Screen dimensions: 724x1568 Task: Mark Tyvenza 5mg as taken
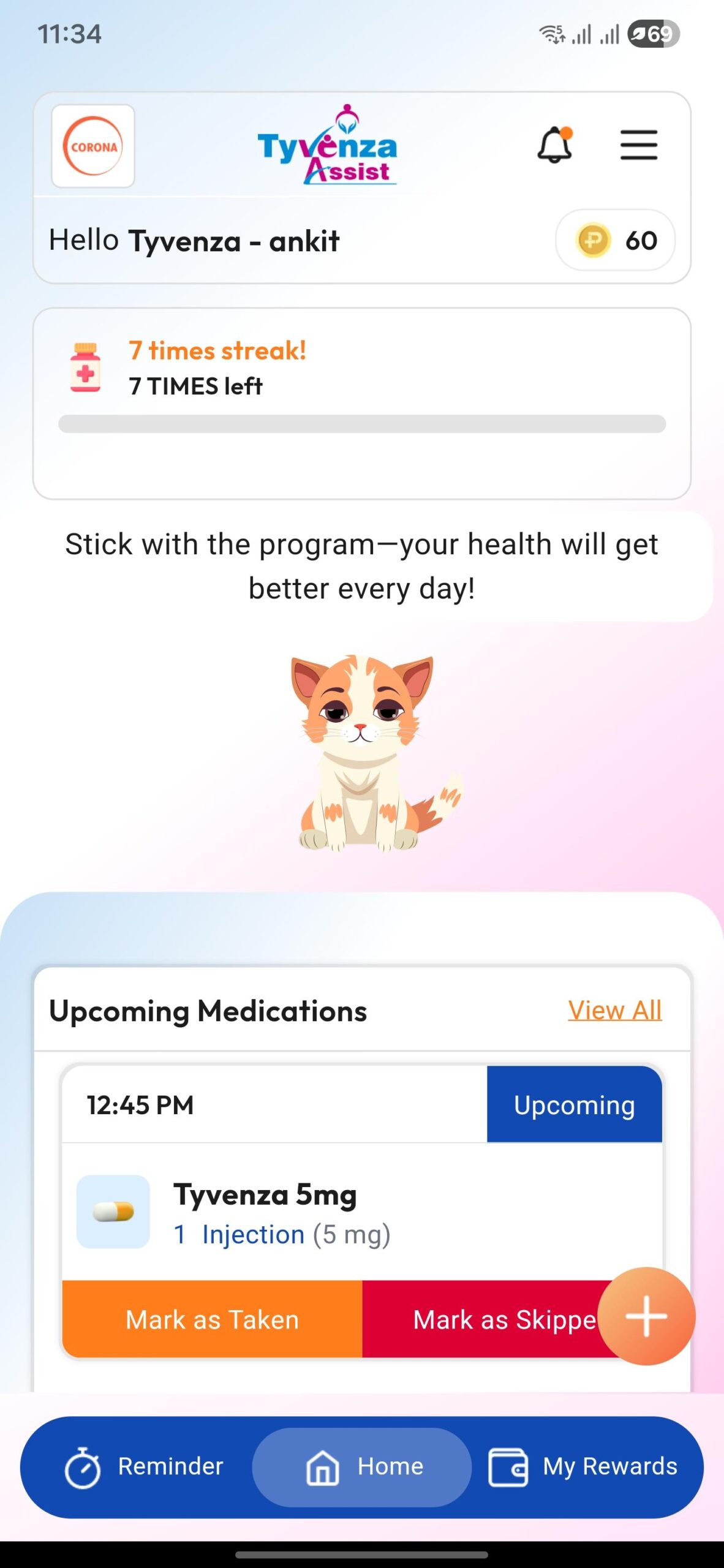click(212, 1319)
